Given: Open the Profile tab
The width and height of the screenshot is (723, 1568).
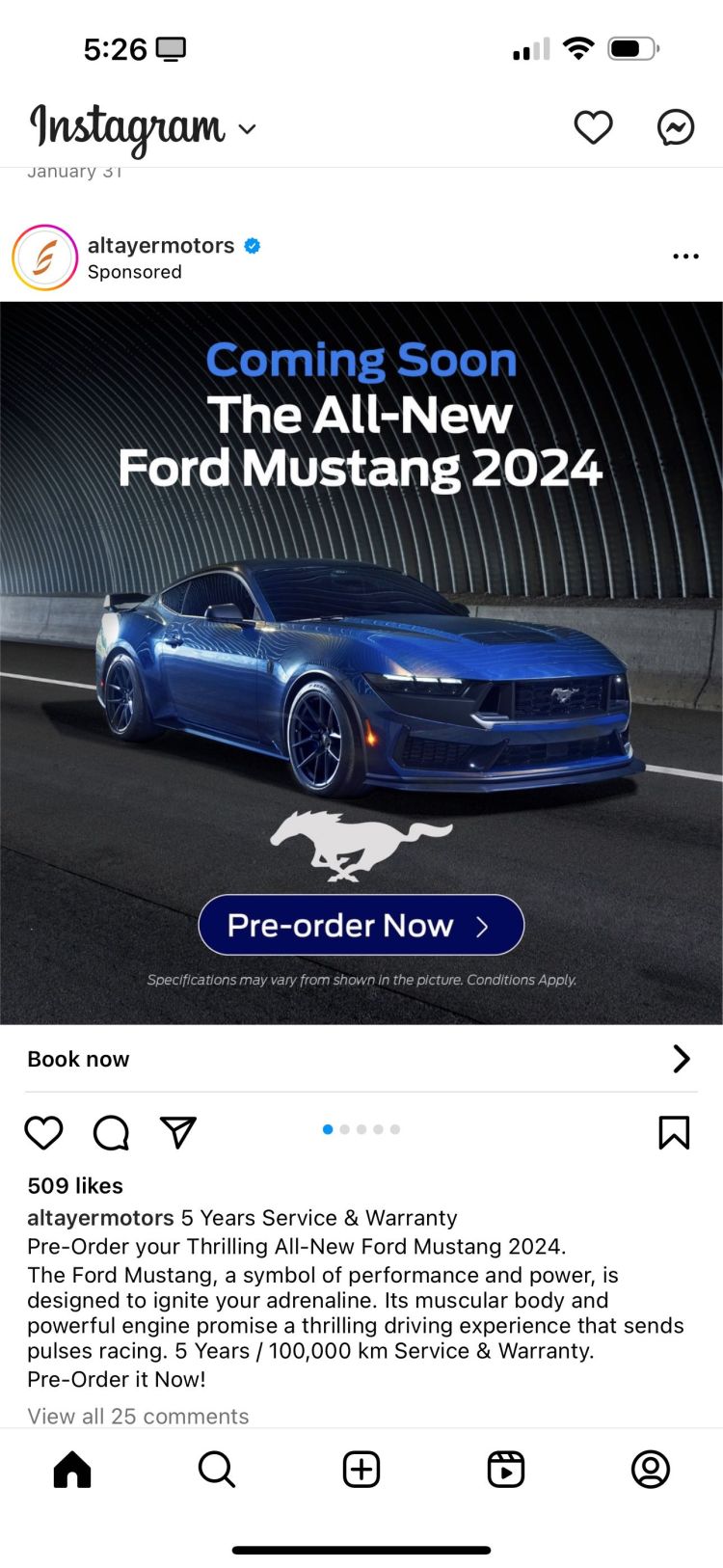Looking at the screenshot, I should pos(651,1470).
